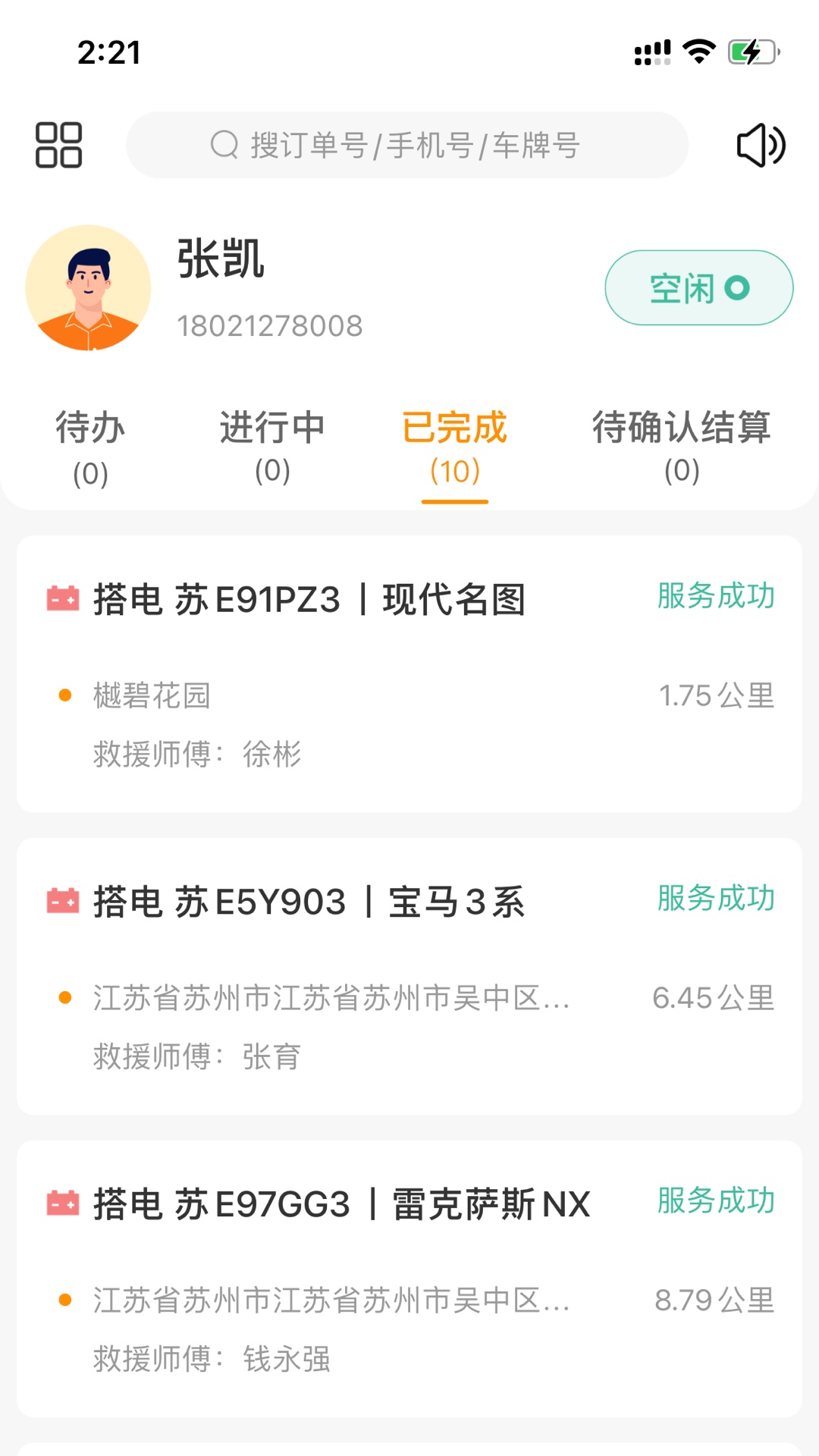Switch to the 进行中 tab
This screenshot has width=819, height=1456.
(x=272, y=447)
